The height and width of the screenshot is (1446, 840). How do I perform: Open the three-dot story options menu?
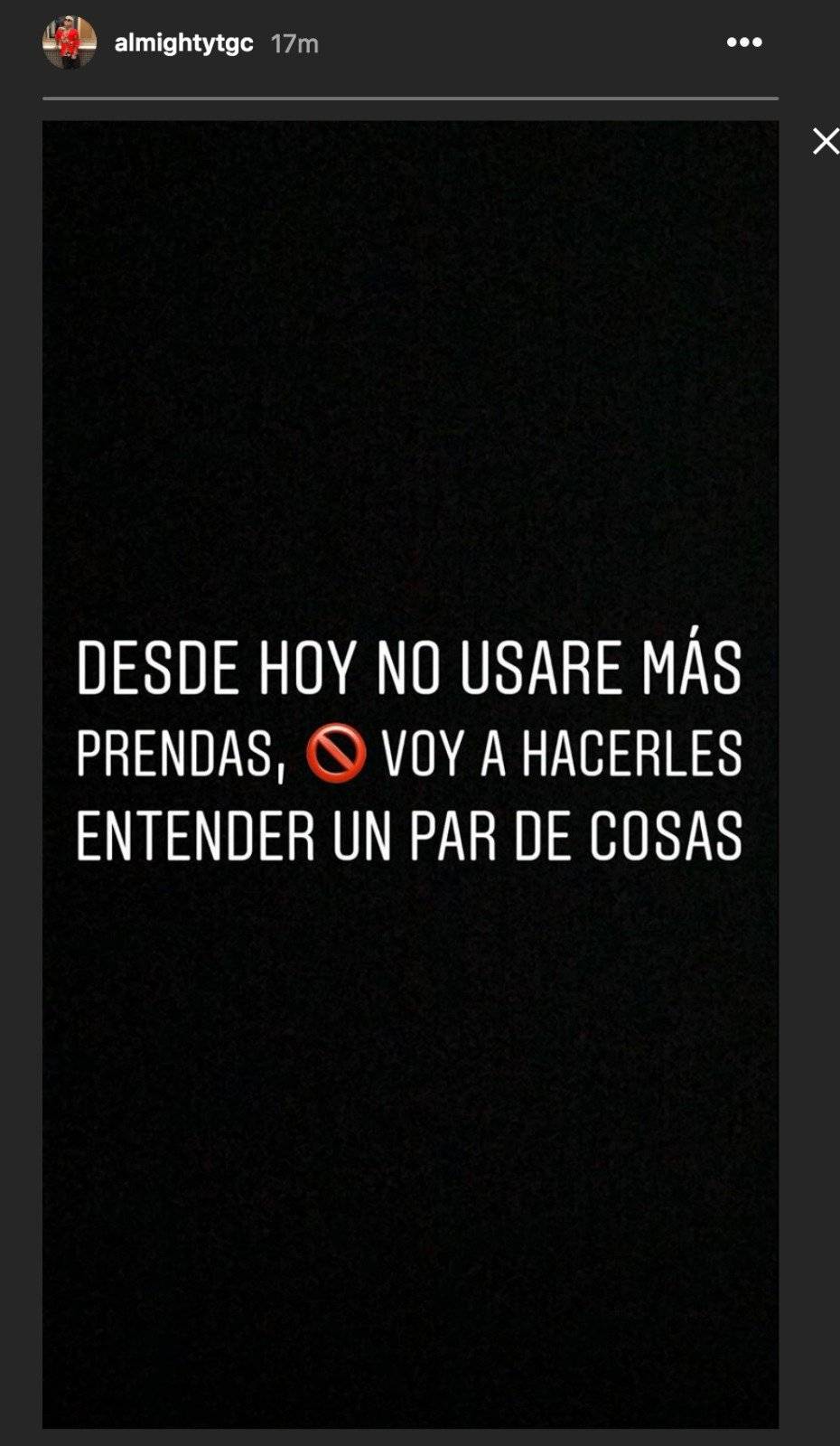point(744,42)
